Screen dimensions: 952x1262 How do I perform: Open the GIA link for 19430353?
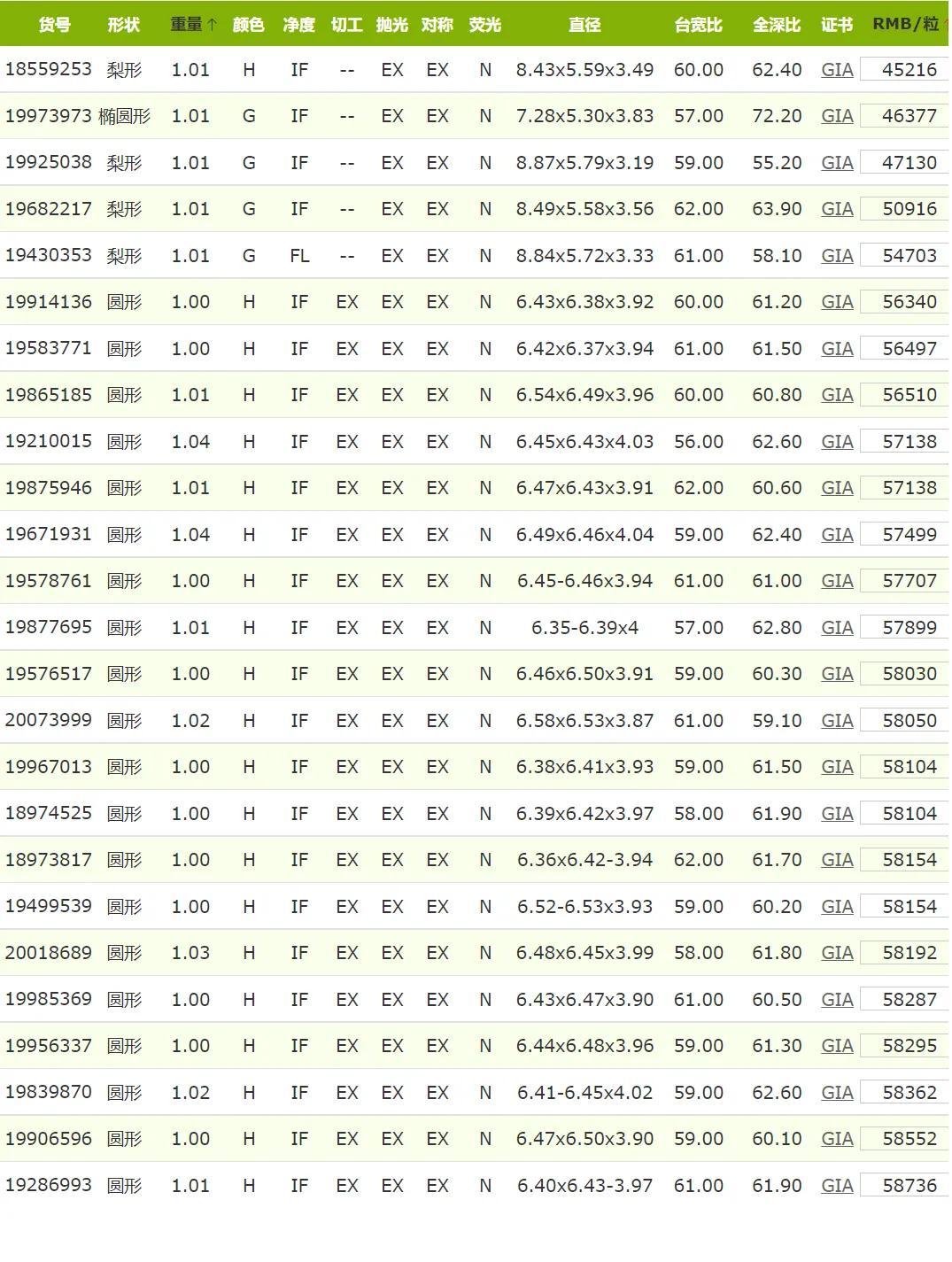837,256
